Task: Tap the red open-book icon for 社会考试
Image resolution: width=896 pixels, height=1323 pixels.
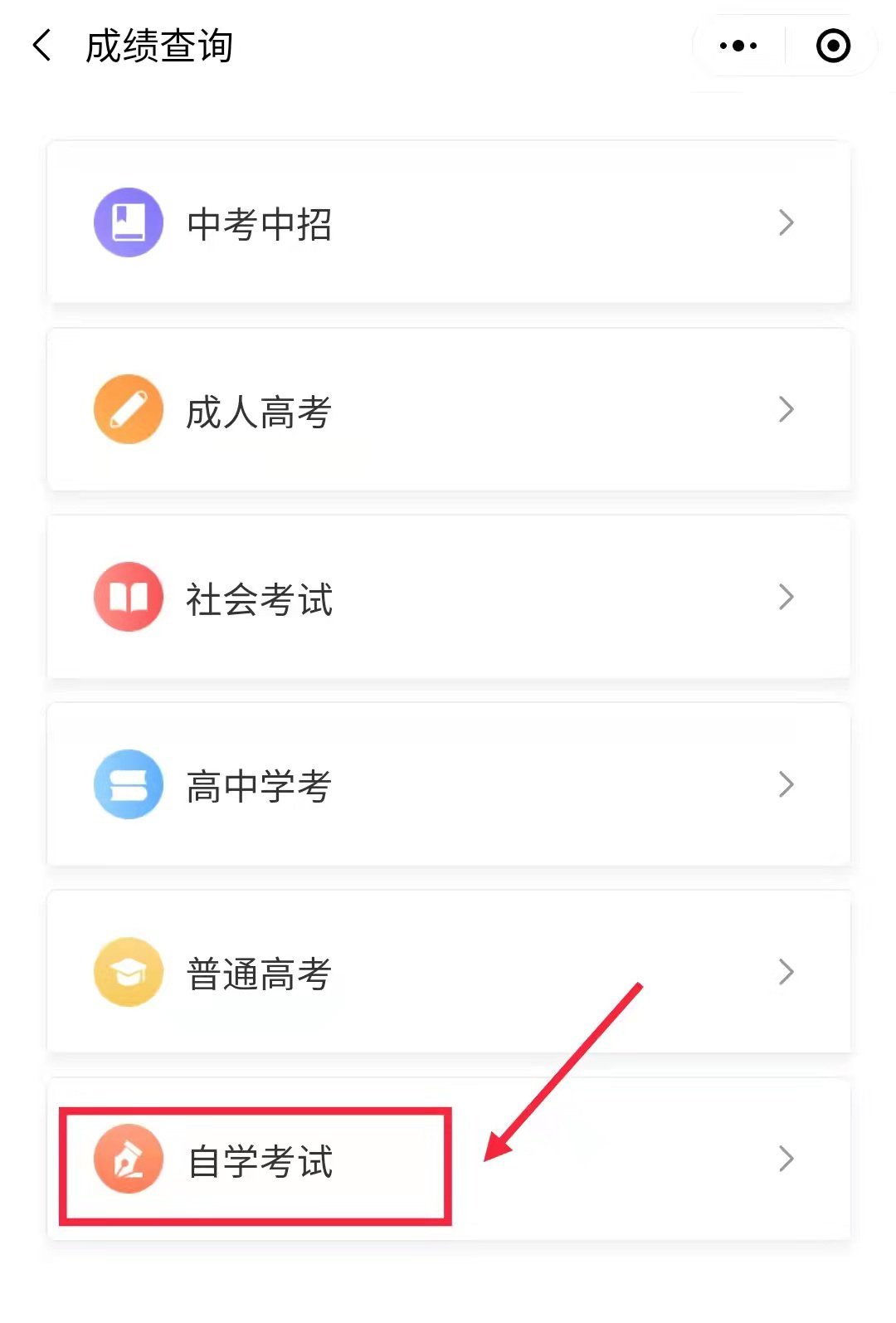Action: click(128, 597)
